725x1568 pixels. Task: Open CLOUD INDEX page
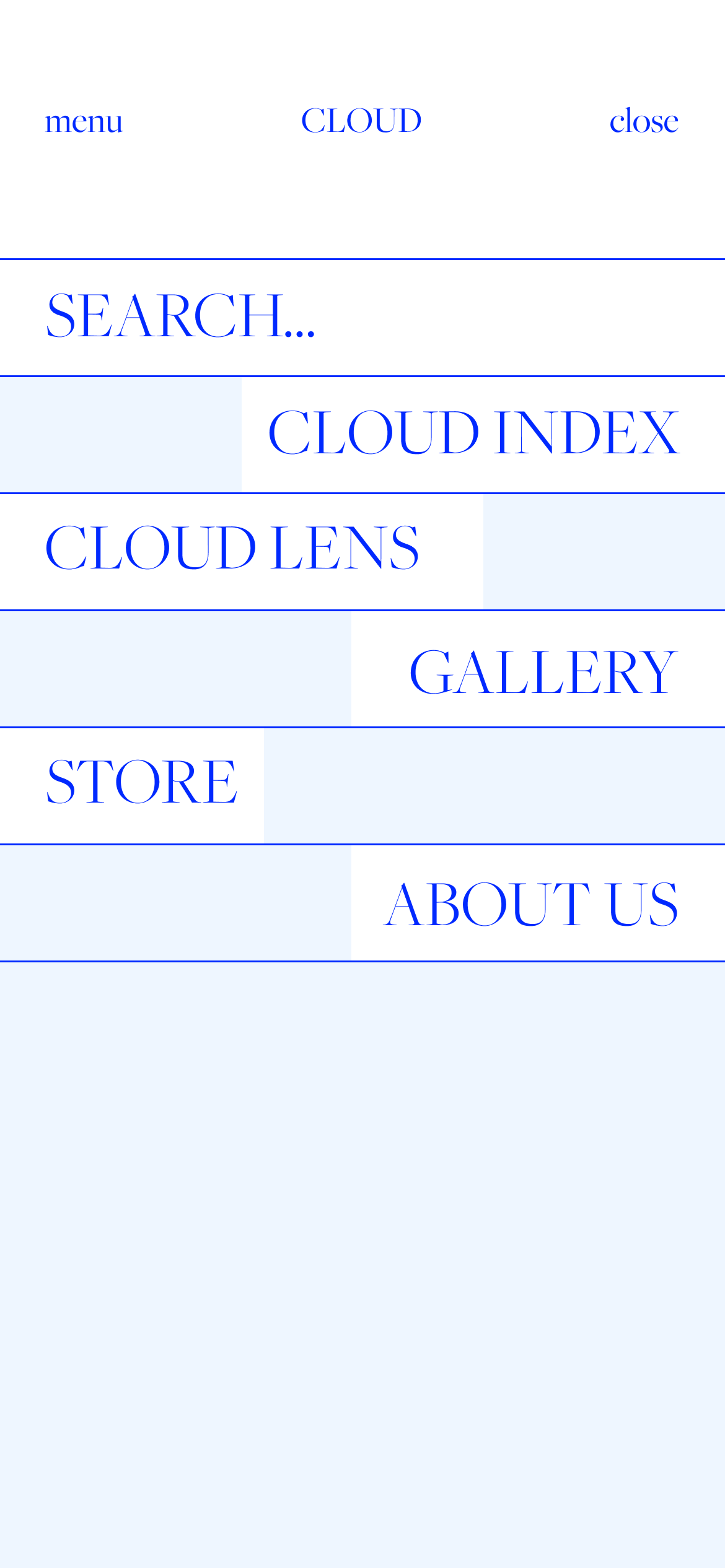[x=473, y=433]
